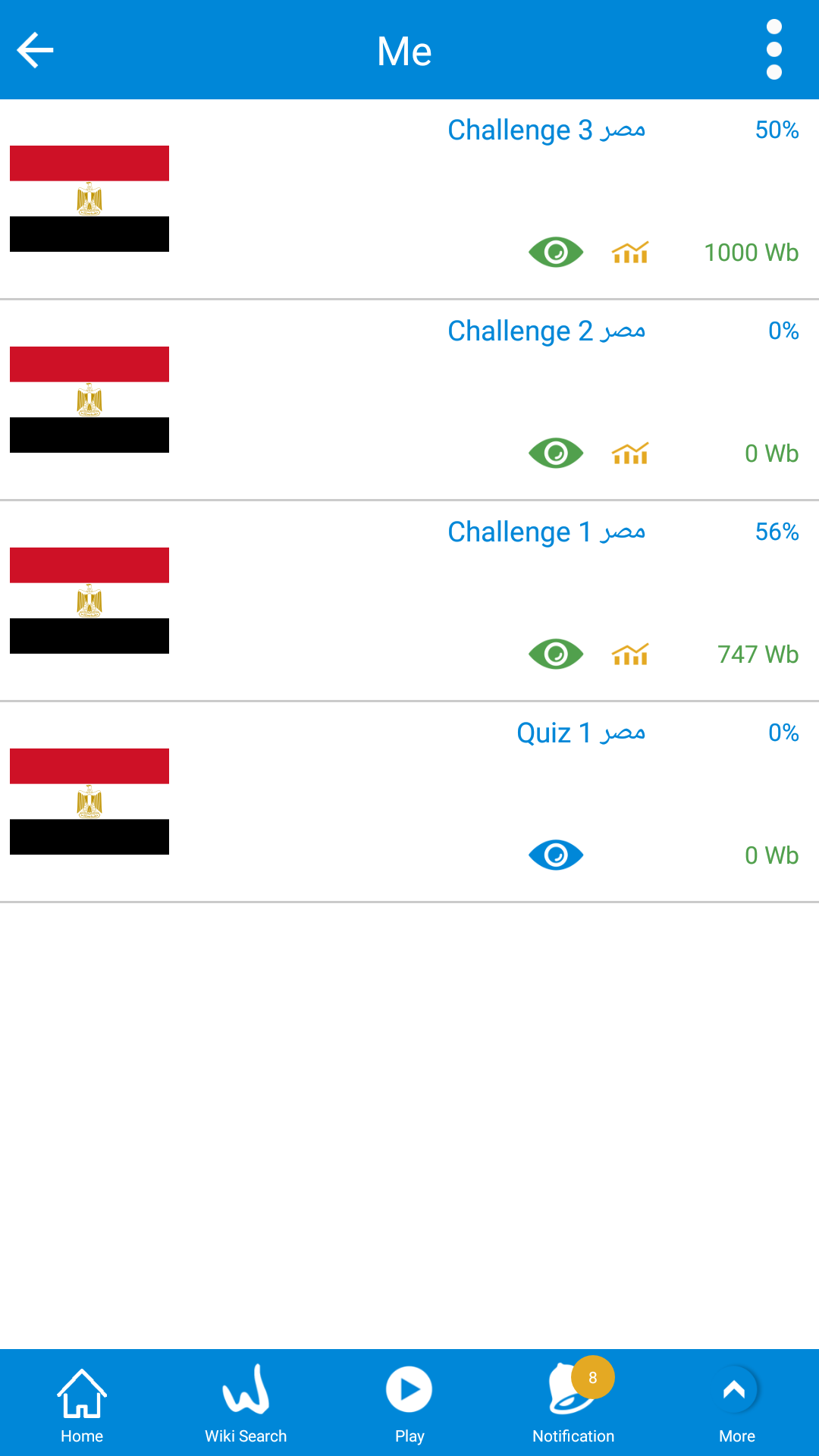View Challenge 3 using its eye icon
Screen dimensions: 819x1456
point(556,252)
